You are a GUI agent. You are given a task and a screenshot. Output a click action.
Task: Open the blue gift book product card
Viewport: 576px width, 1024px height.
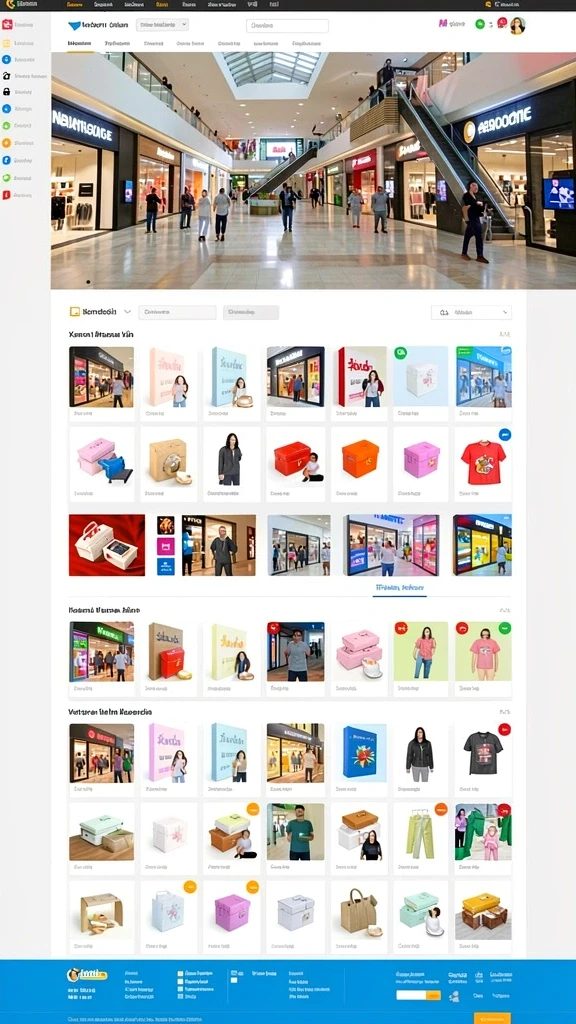click(359, 759)
